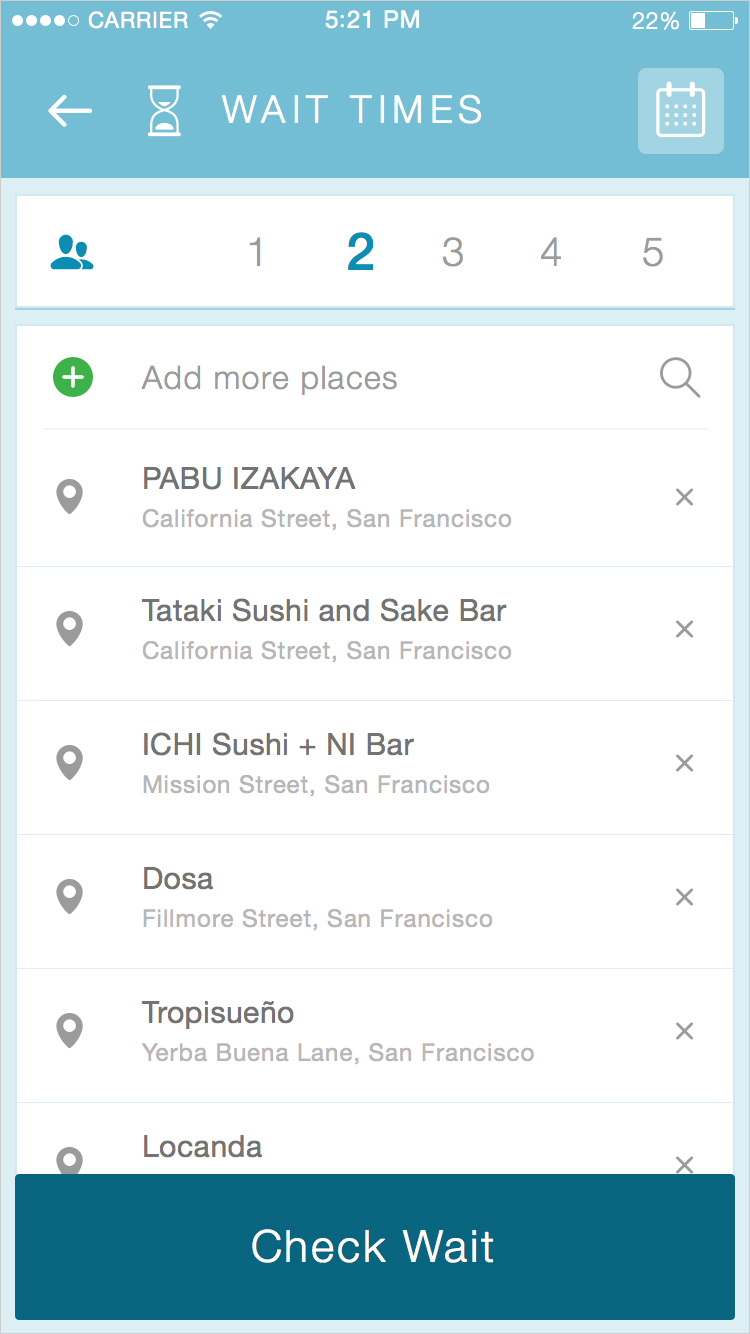The height and width of the screenshot is (1334, 750).
Task: Select party size 3
Action: [x=453, y=253]
